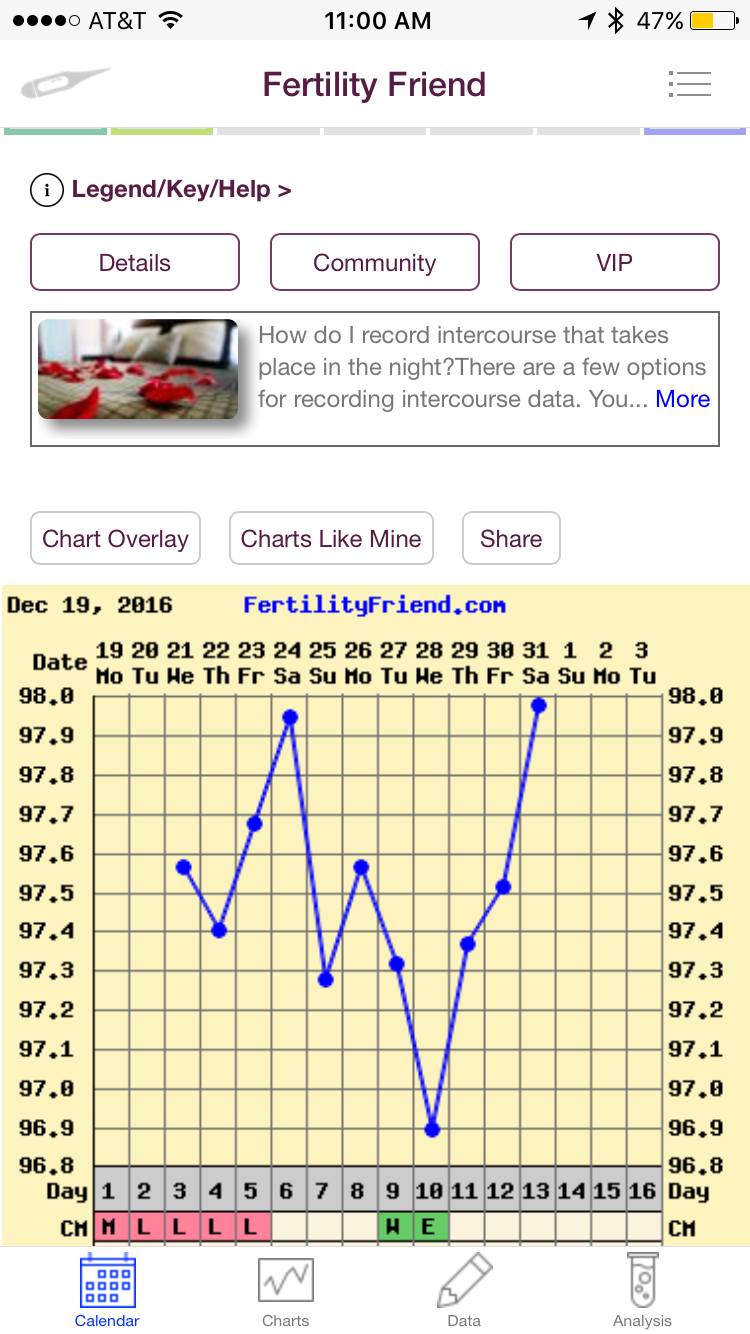Viewport: 750px width, 1334px height.
Task: Open the Analysis tab
Action: click(642, 1291)
